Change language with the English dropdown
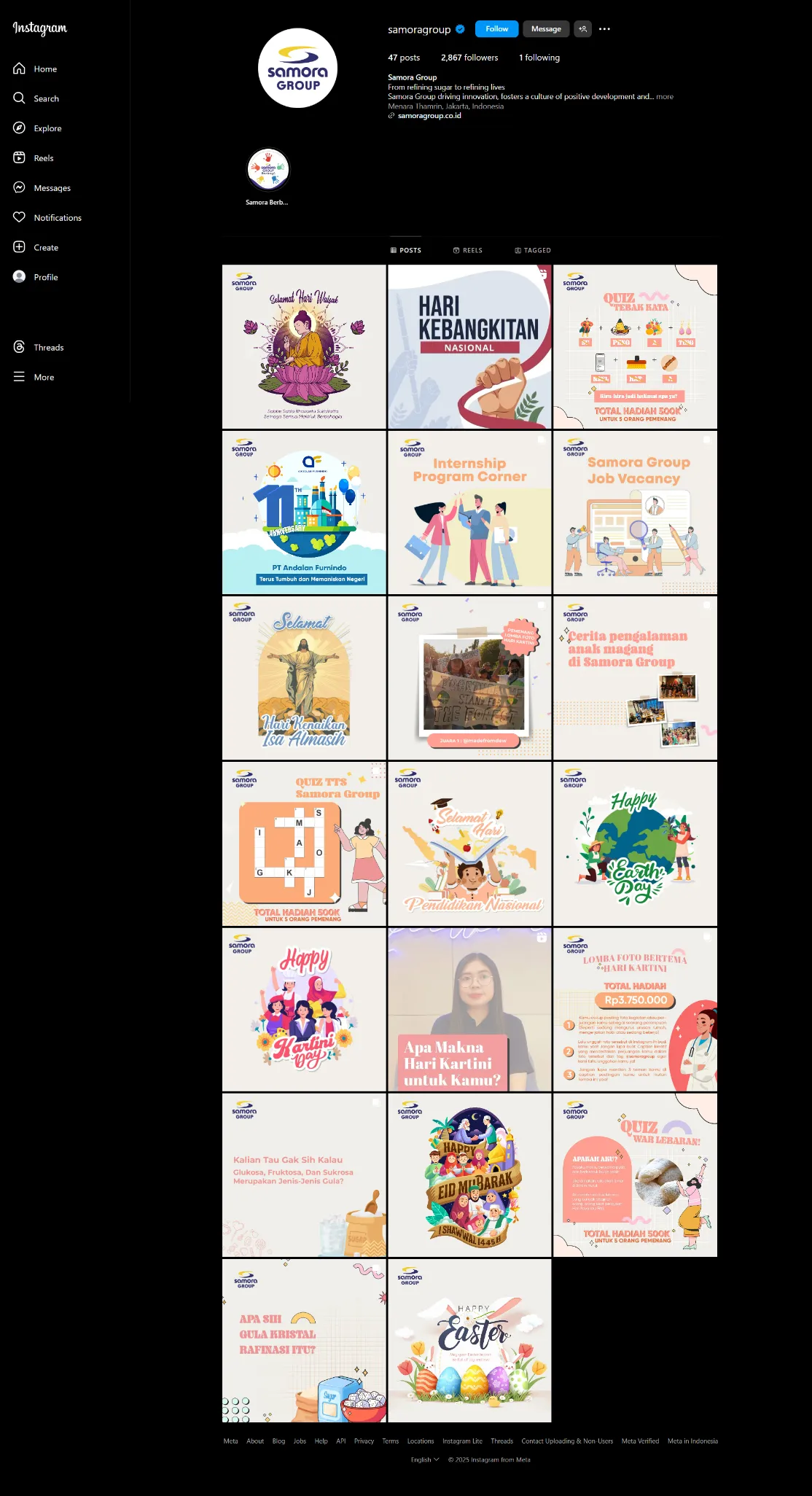The height and width of the screenshot is (1496, 812). click(425, 1460)
